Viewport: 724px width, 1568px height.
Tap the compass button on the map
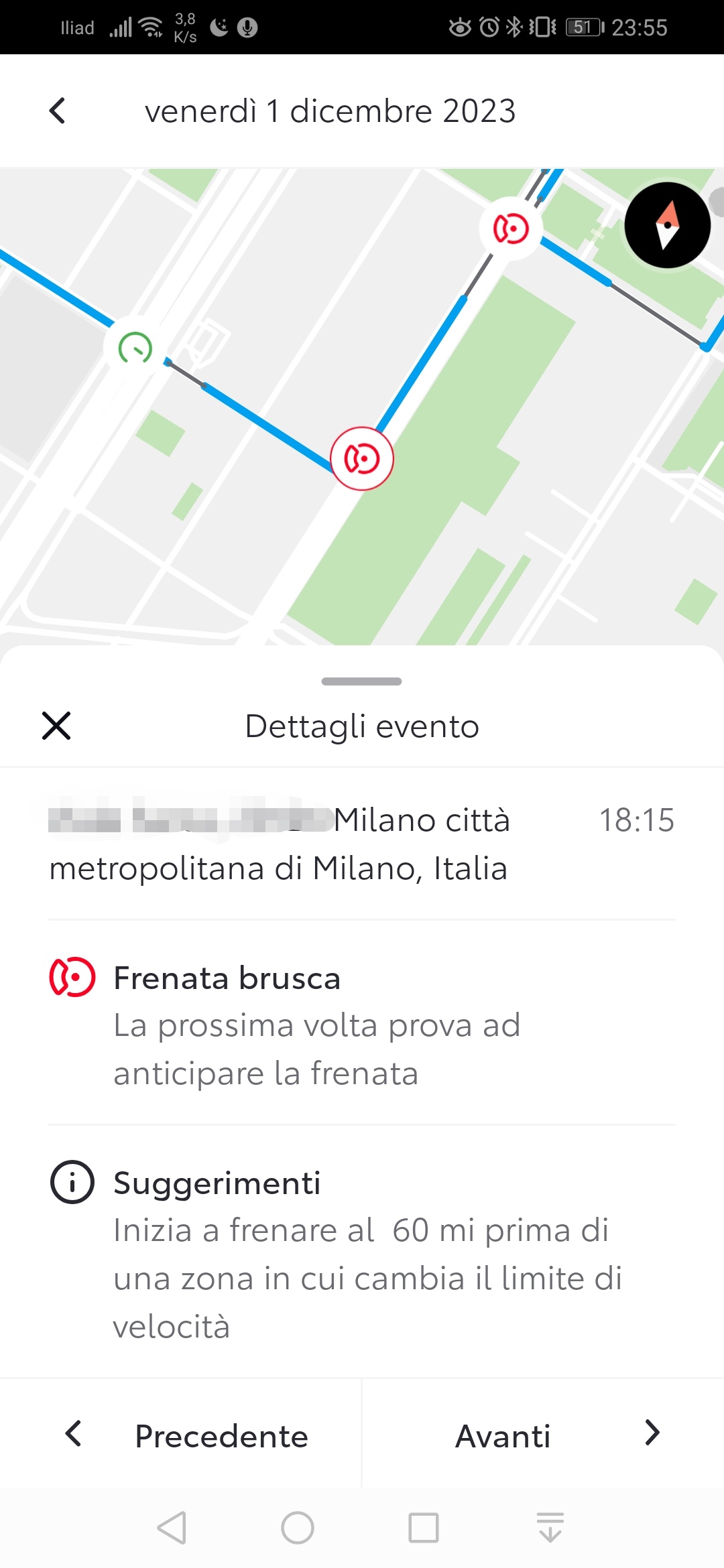click(x=667, y=225)
